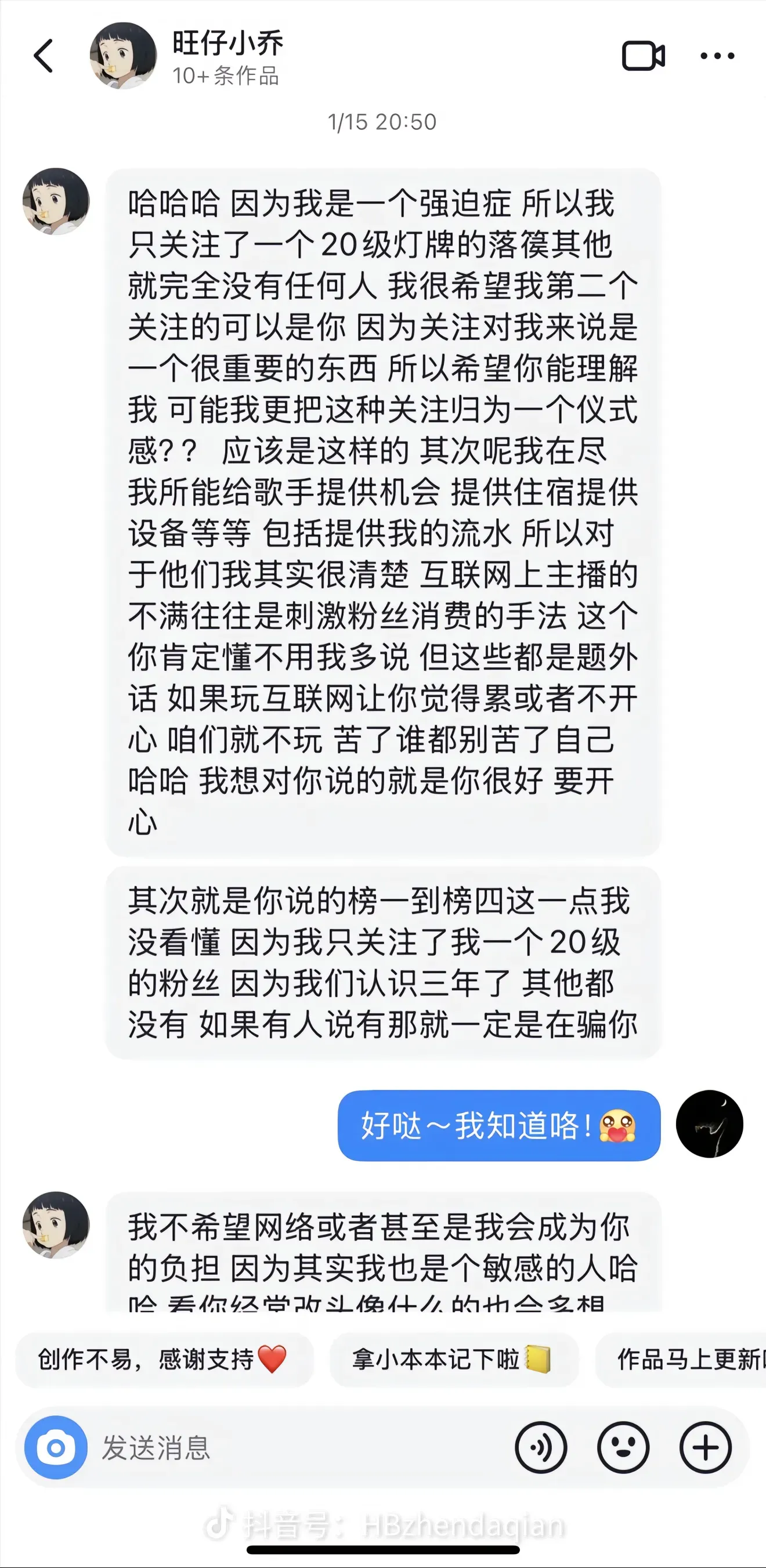Open the three-dot more options menu
The height and width of the screenshot is (1568, 766).
717,56
